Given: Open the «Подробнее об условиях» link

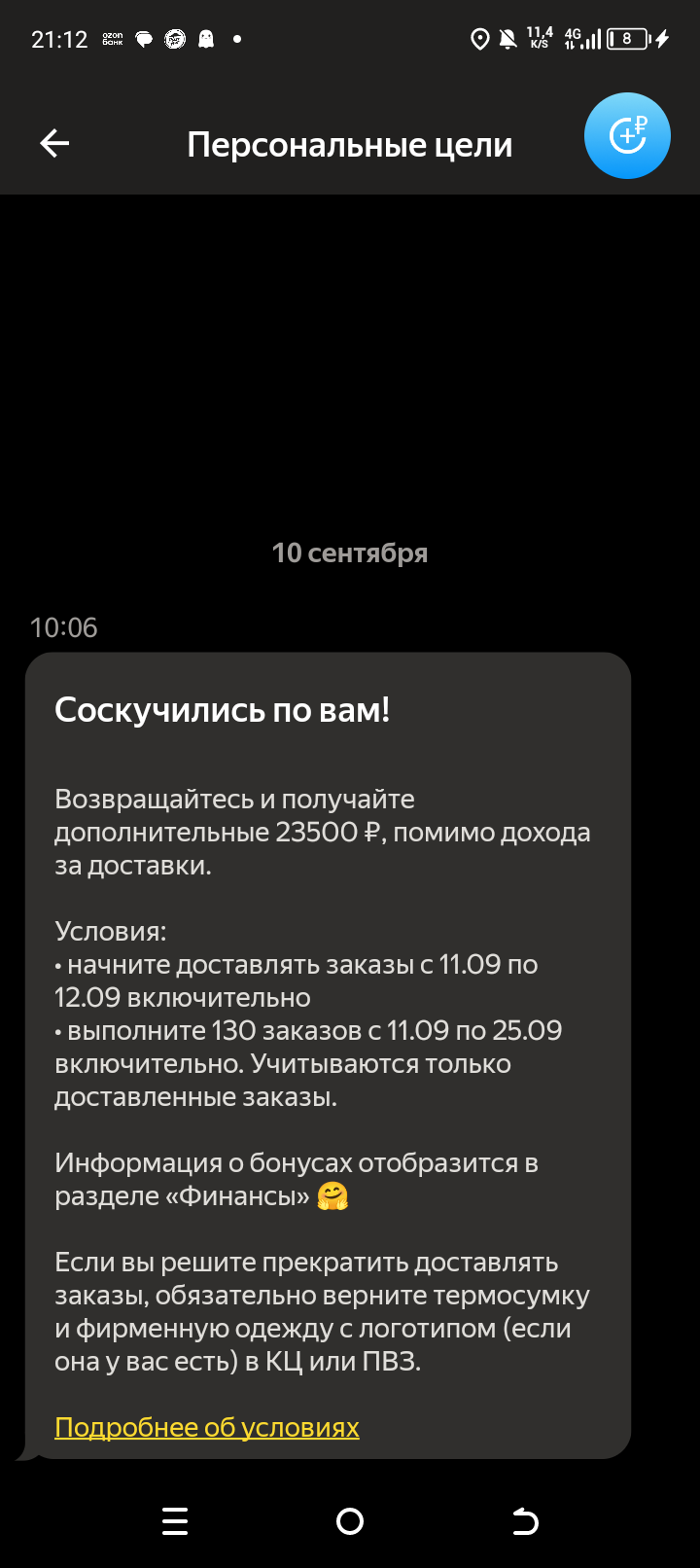Looking at the screenshot, I should click(x=207, y=1427).
